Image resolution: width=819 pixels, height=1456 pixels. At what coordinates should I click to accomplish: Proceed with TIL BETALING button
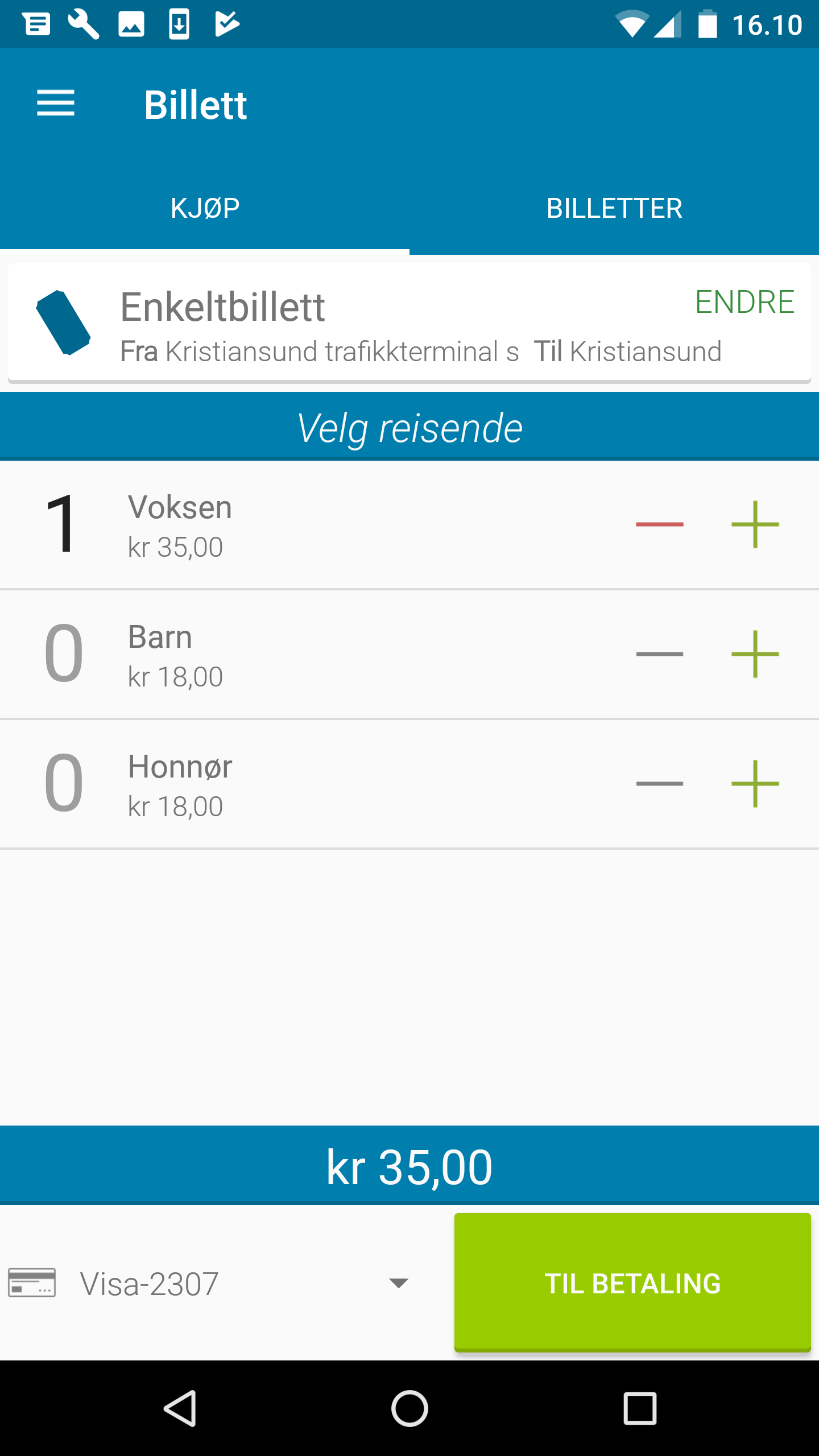point(632,1283)
